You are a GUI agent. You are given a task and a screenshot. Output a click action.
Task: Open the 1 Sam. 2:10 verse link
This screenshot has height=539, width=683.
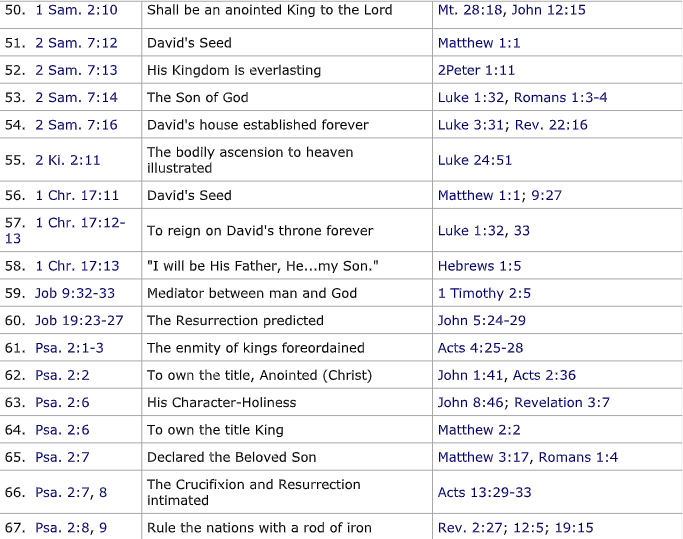(x=76, y=10)
